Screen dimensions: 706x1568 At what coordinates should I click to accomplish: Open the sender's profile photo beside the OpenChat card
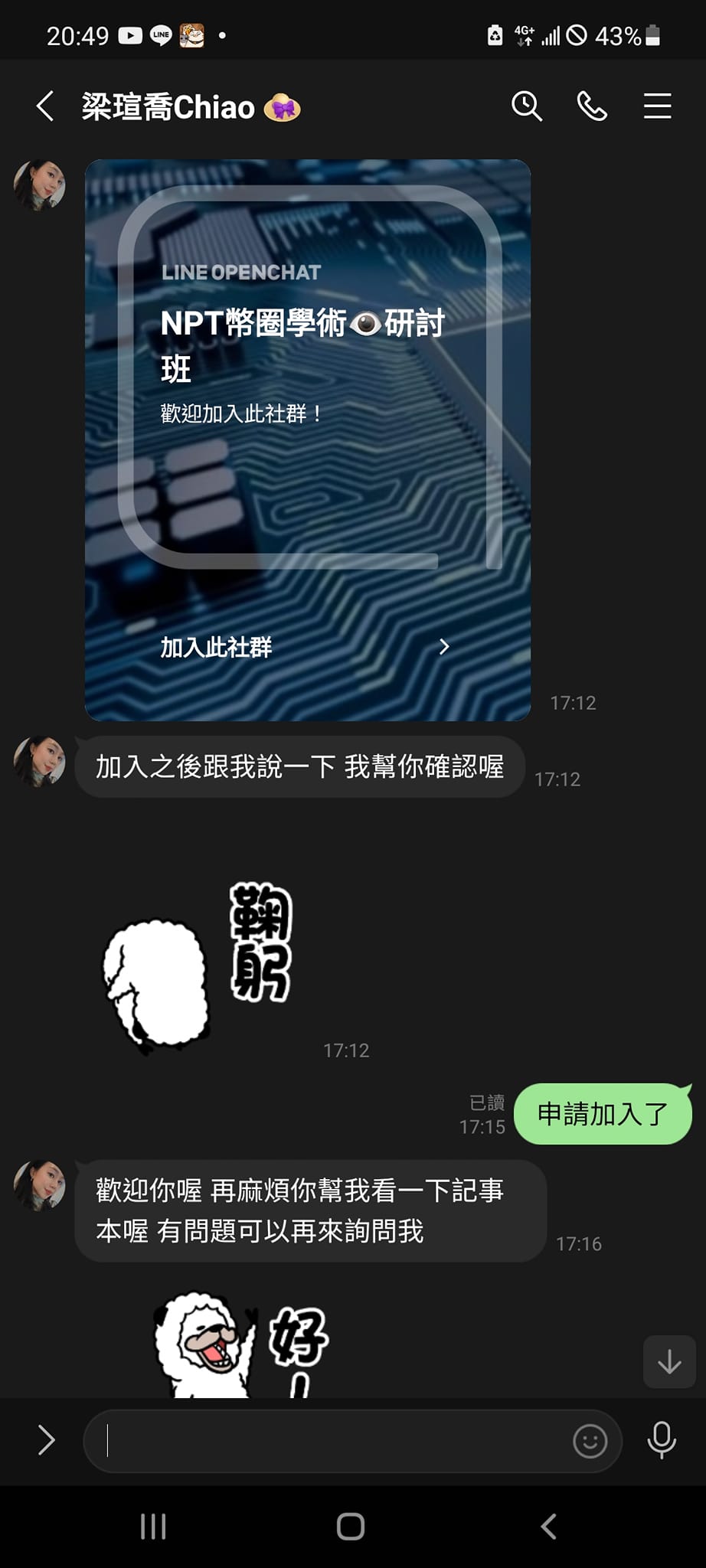coord(40,185)
